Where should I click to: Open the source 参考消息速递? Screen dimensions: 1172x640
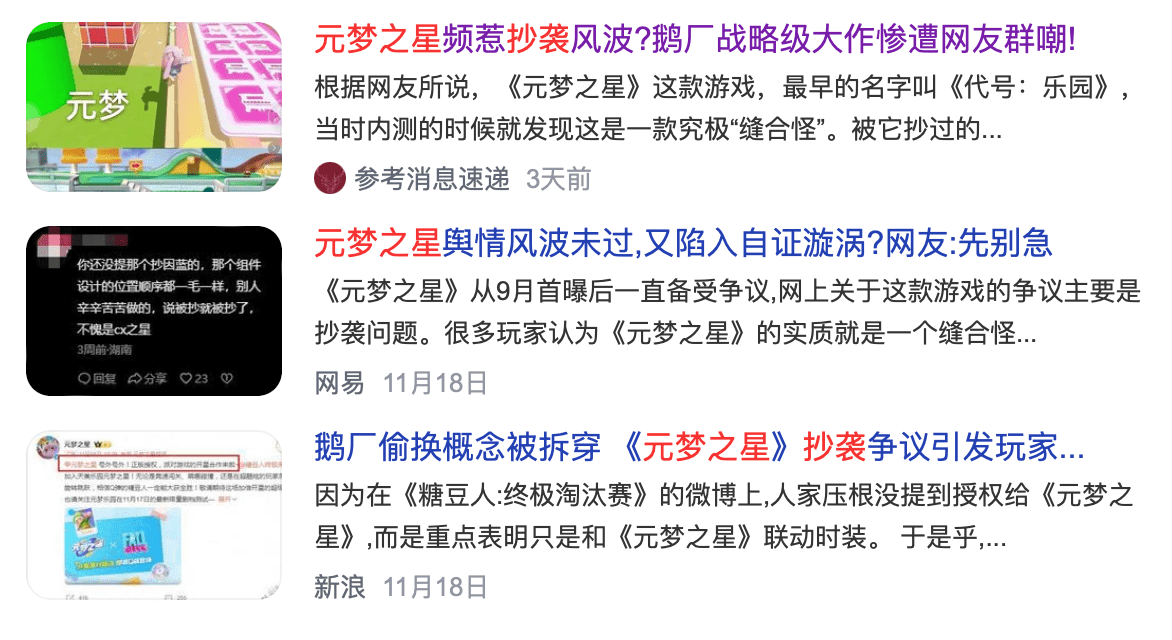[431, 179]
